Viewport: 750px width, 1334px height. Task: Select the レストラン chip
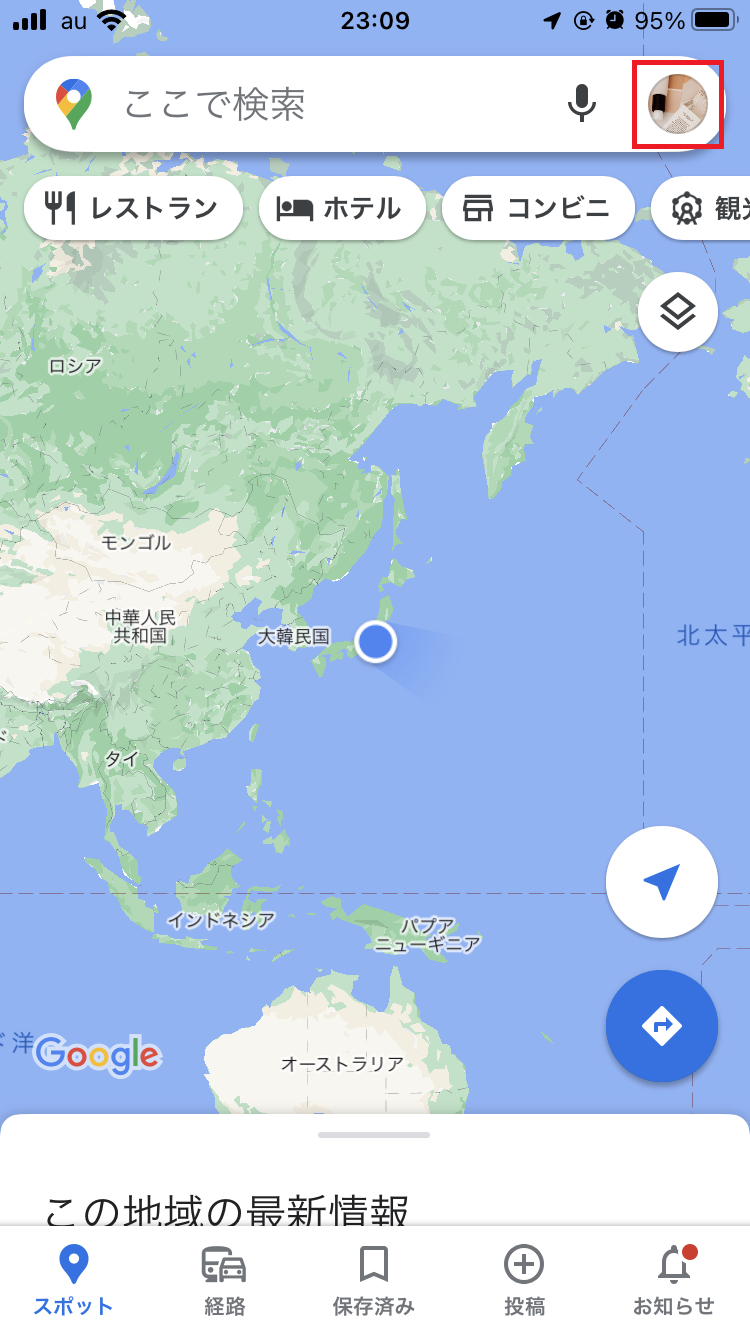click(133, 208)
